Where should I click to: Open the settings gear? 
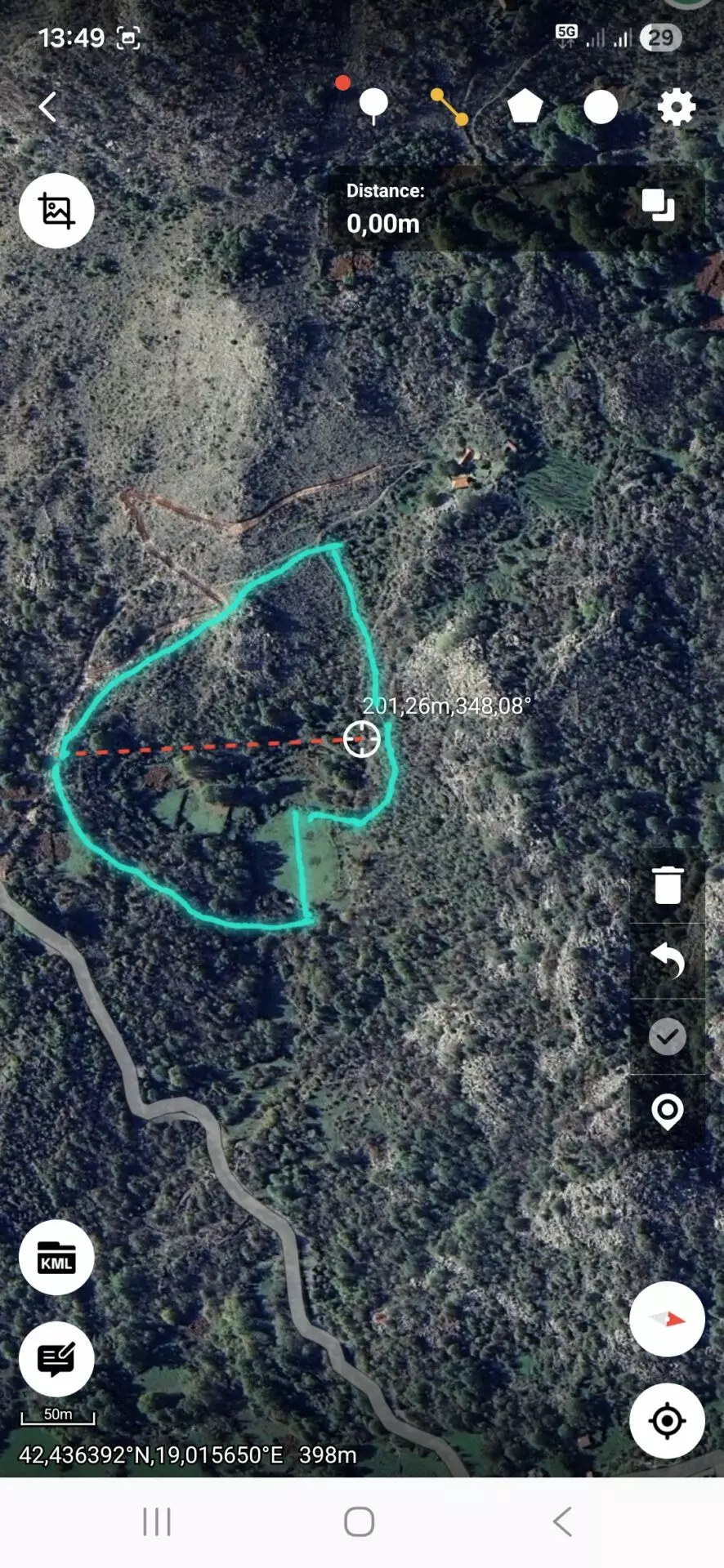(x=676, y=107)
